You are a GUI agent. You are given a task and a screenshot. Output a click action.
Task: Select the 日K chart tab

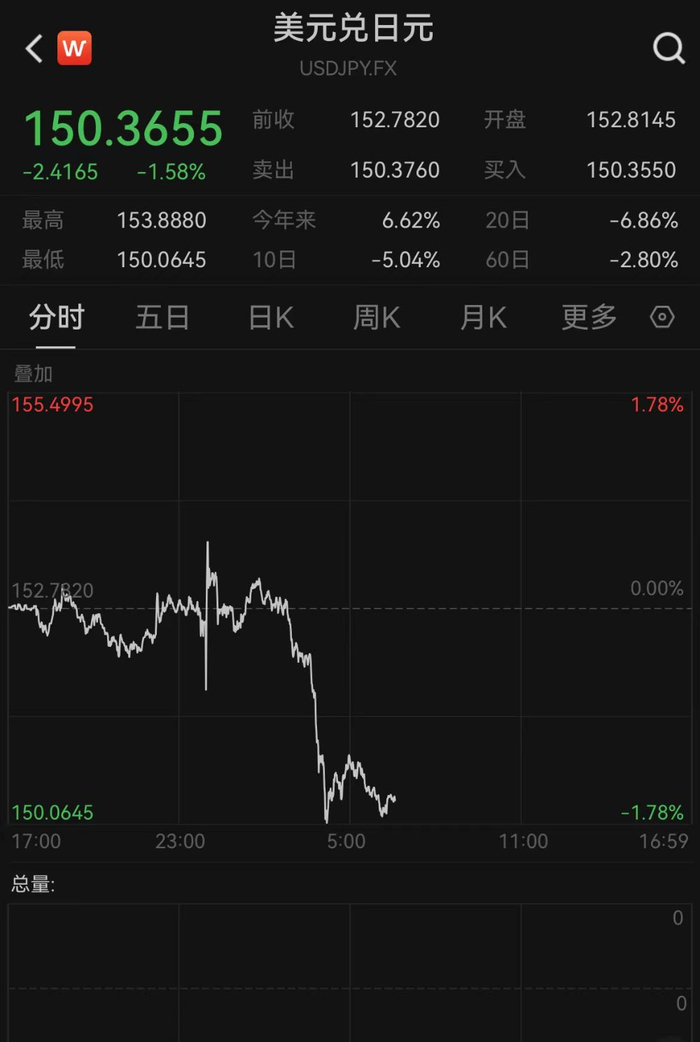270,318
